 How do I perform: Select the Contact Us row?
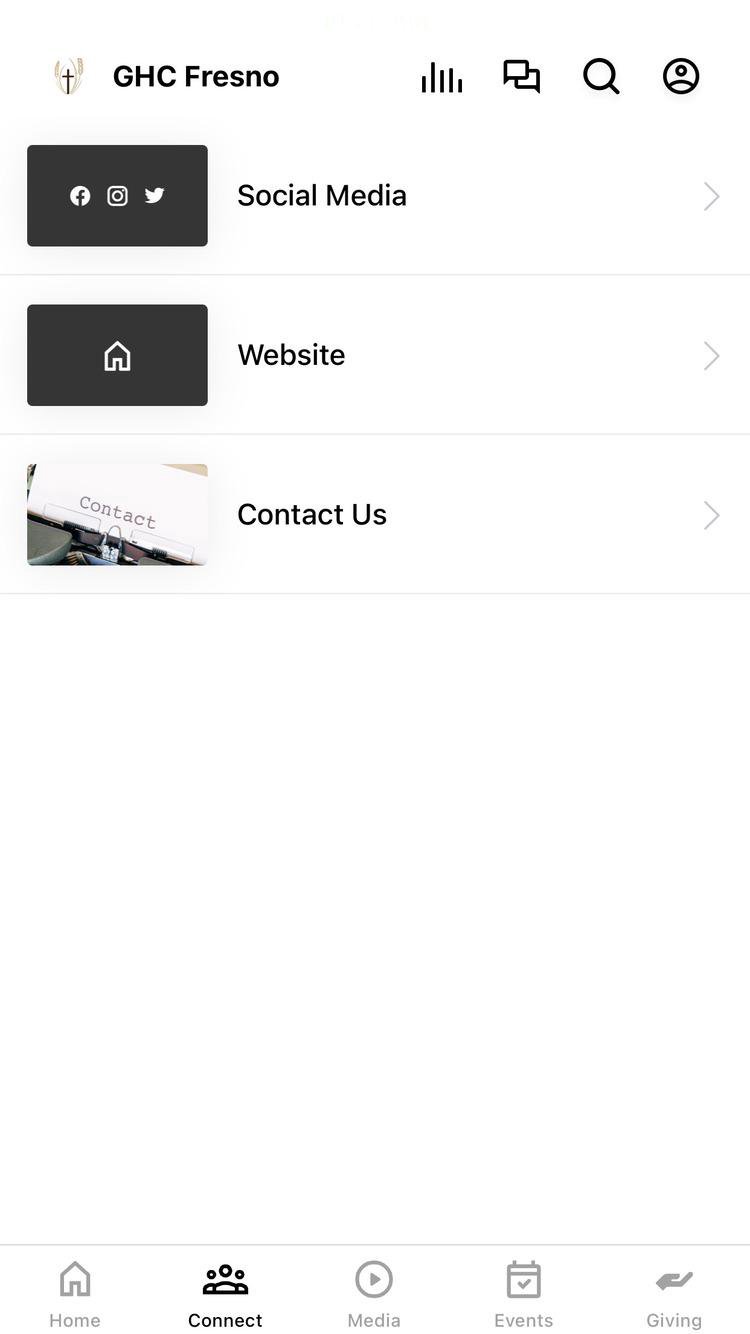tap(375, 515)
